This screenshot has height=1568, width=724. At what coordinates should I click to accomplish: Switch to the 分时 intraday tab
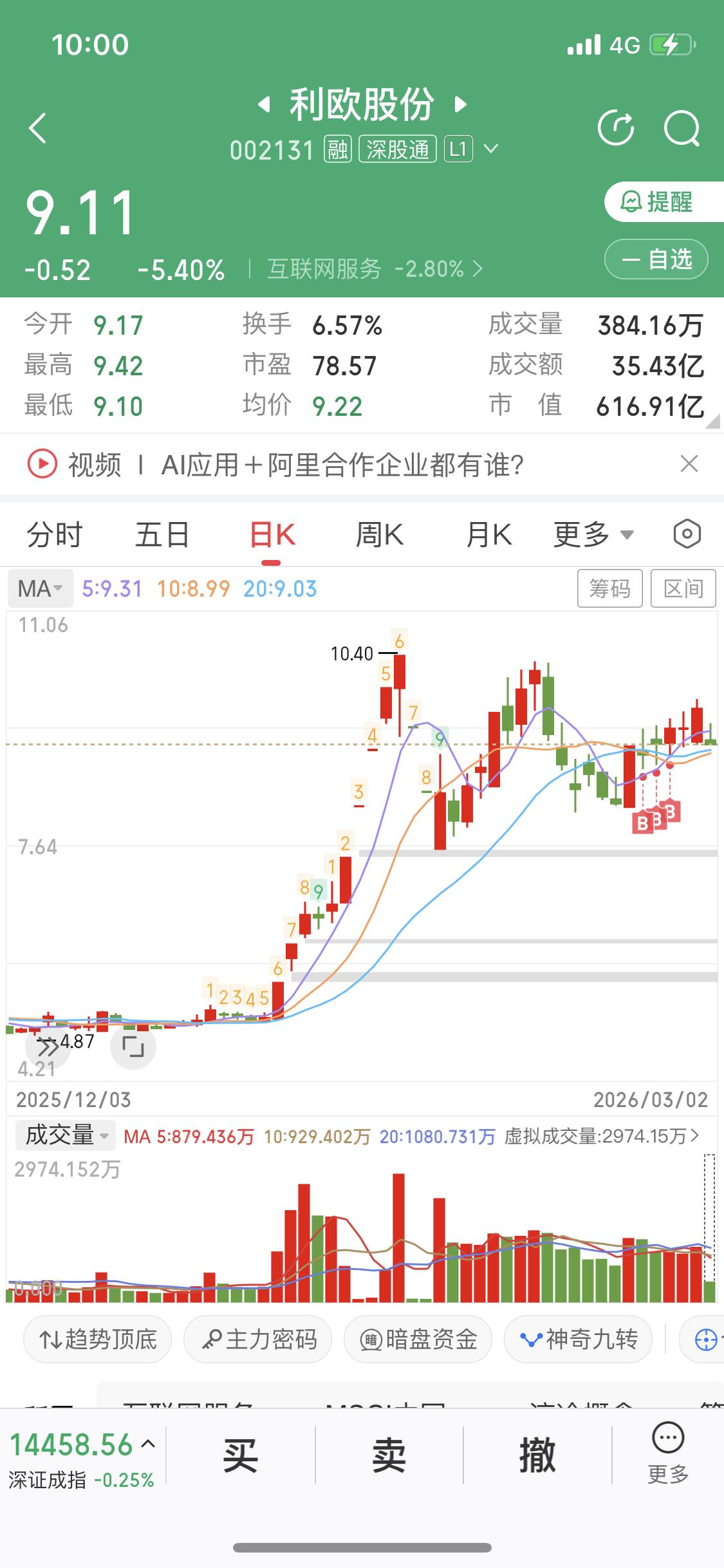click(54, 534)
